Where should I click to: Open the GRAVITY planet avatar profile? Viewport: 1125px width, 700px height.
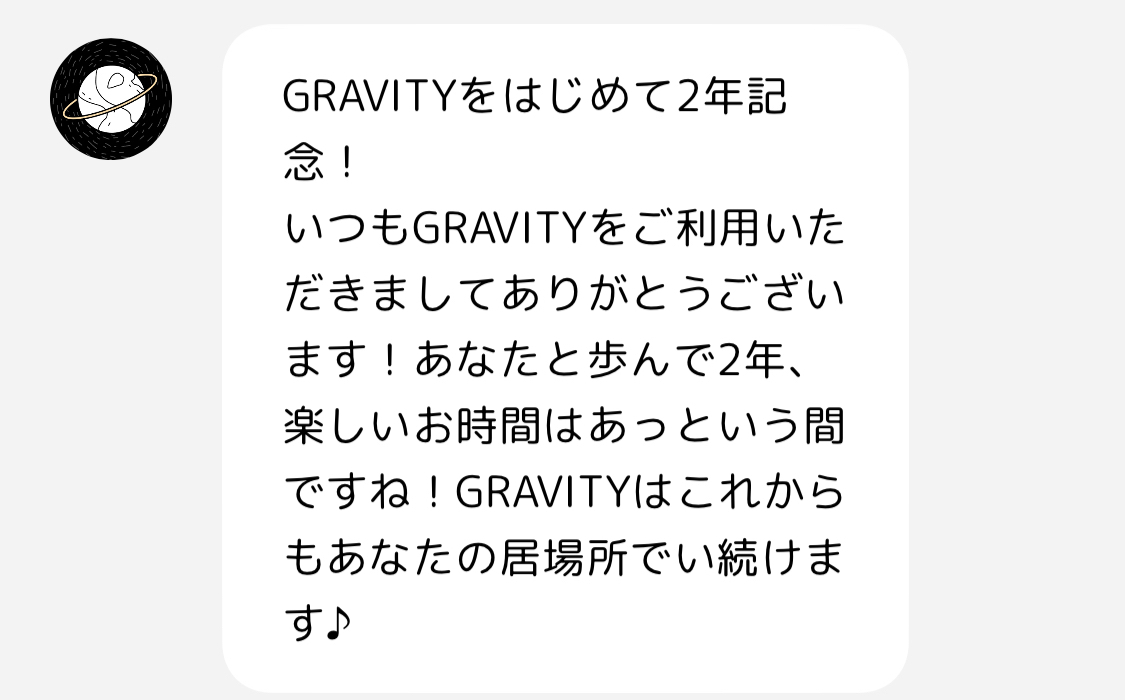pos(111,98)
